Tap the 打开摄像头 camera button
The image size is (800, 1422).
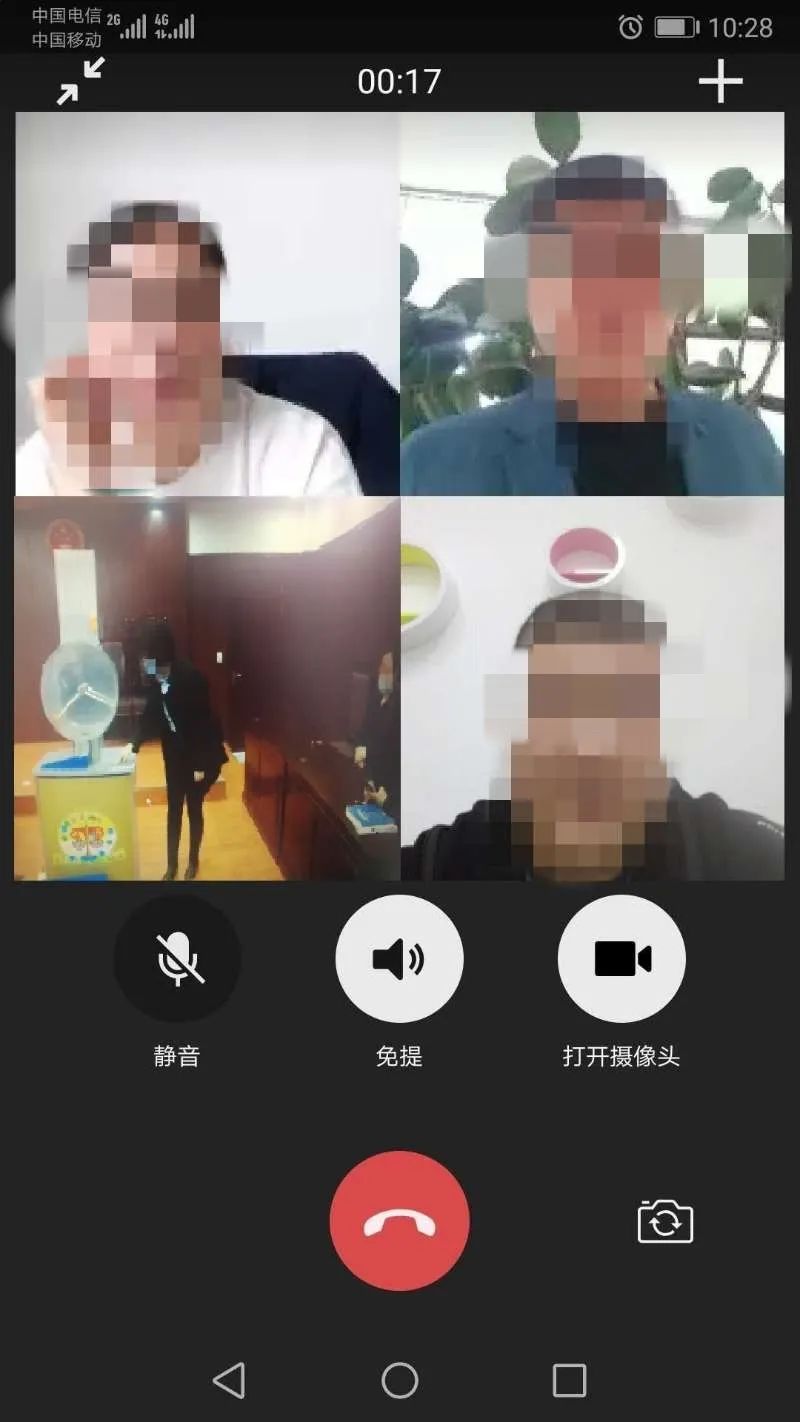(621, 958)
